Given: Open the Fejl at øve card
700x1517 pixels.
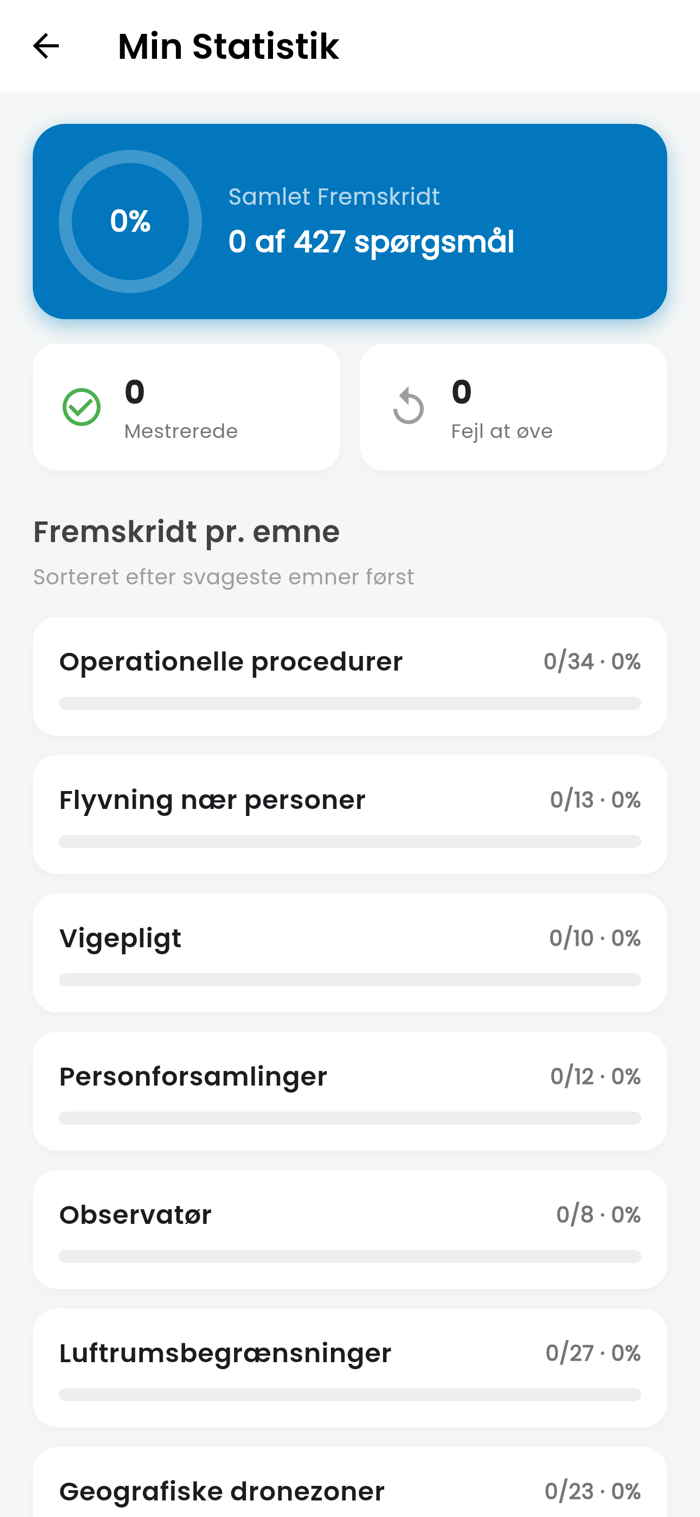Looking at the screenshot, I should tap(513, 407).
